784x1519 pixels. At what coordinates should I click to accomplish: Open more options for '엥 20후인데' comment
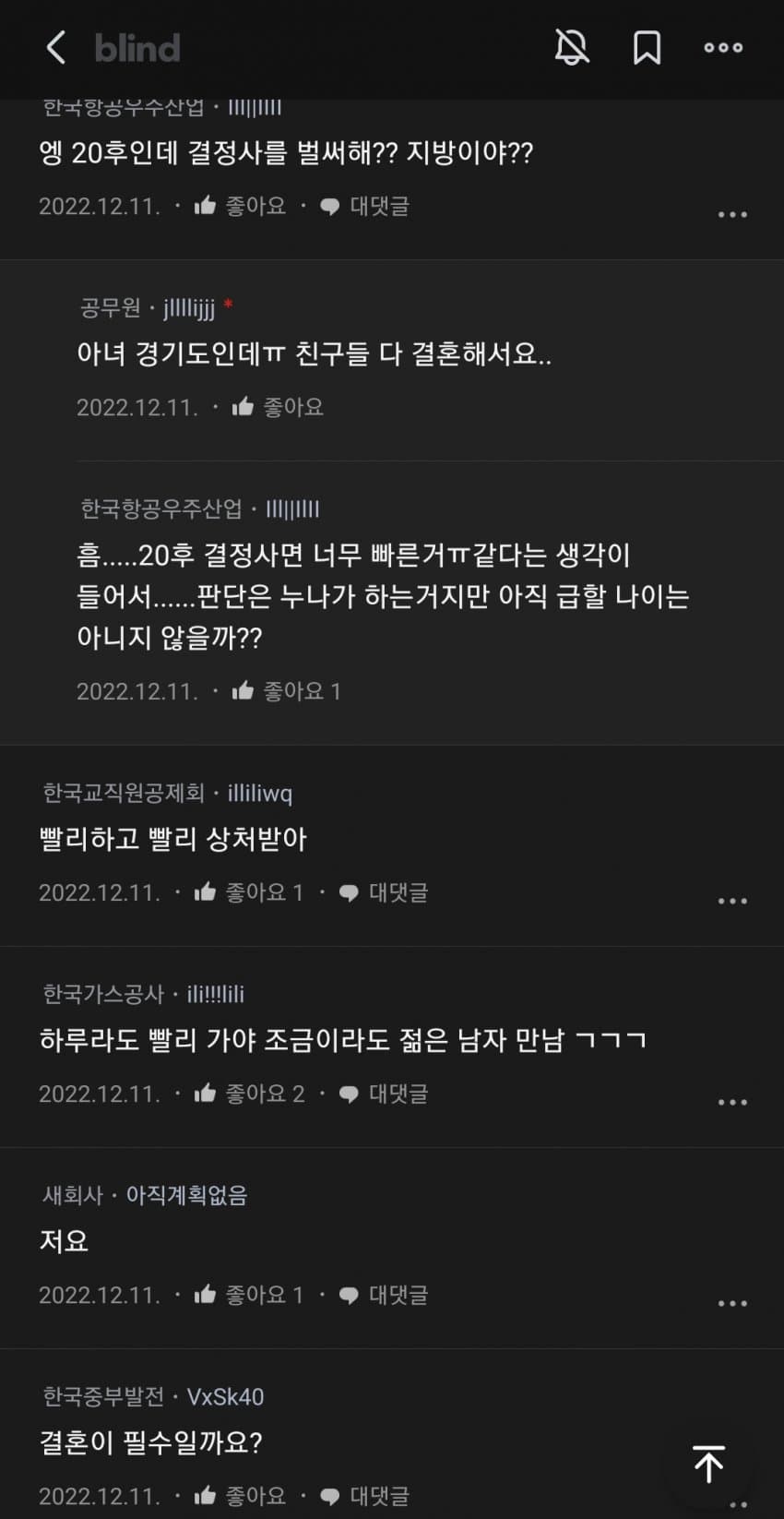(x=732, y=214)
